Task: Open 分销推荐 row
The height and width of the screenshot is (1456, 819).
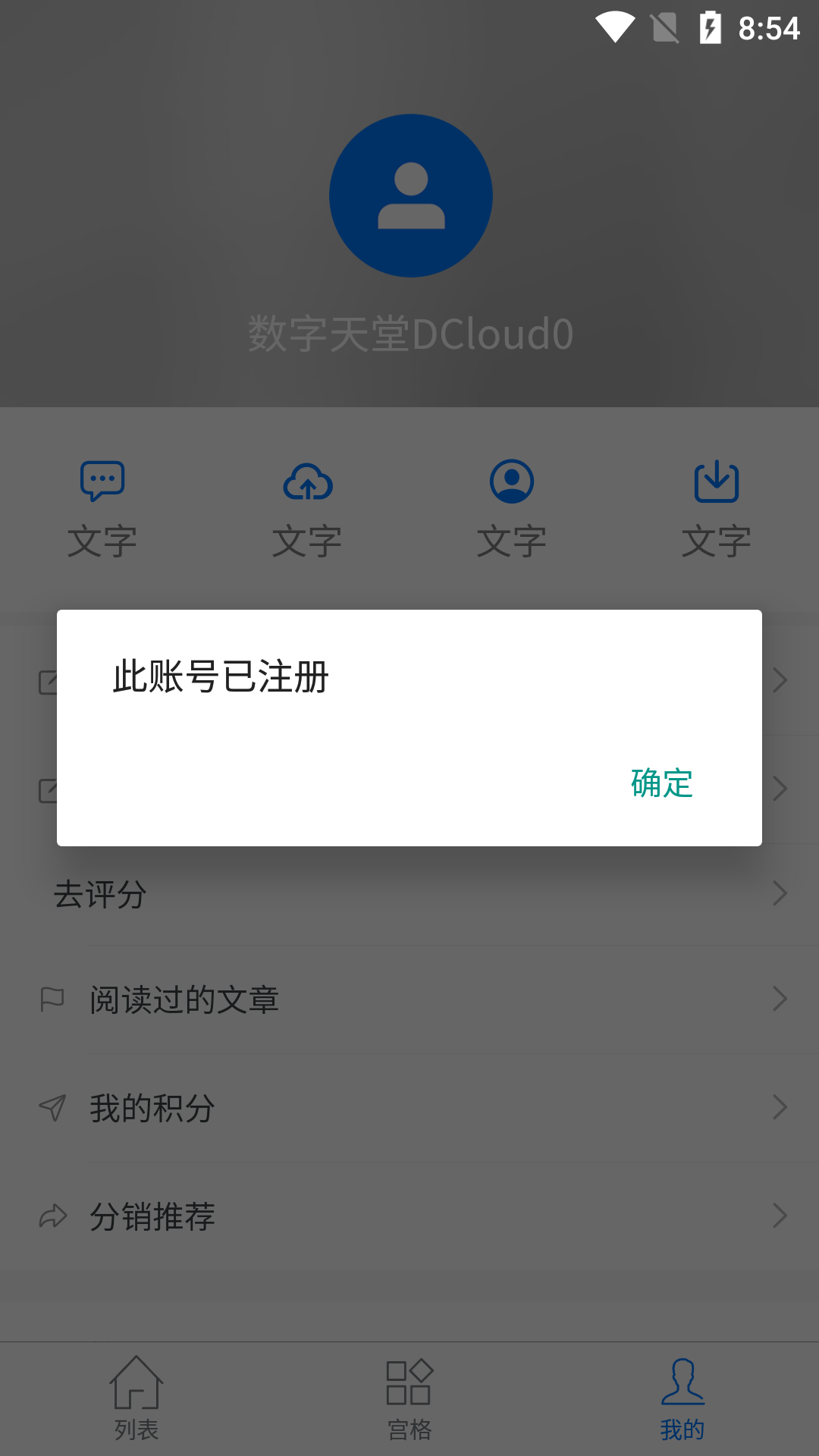Action: coord(409,1216)
